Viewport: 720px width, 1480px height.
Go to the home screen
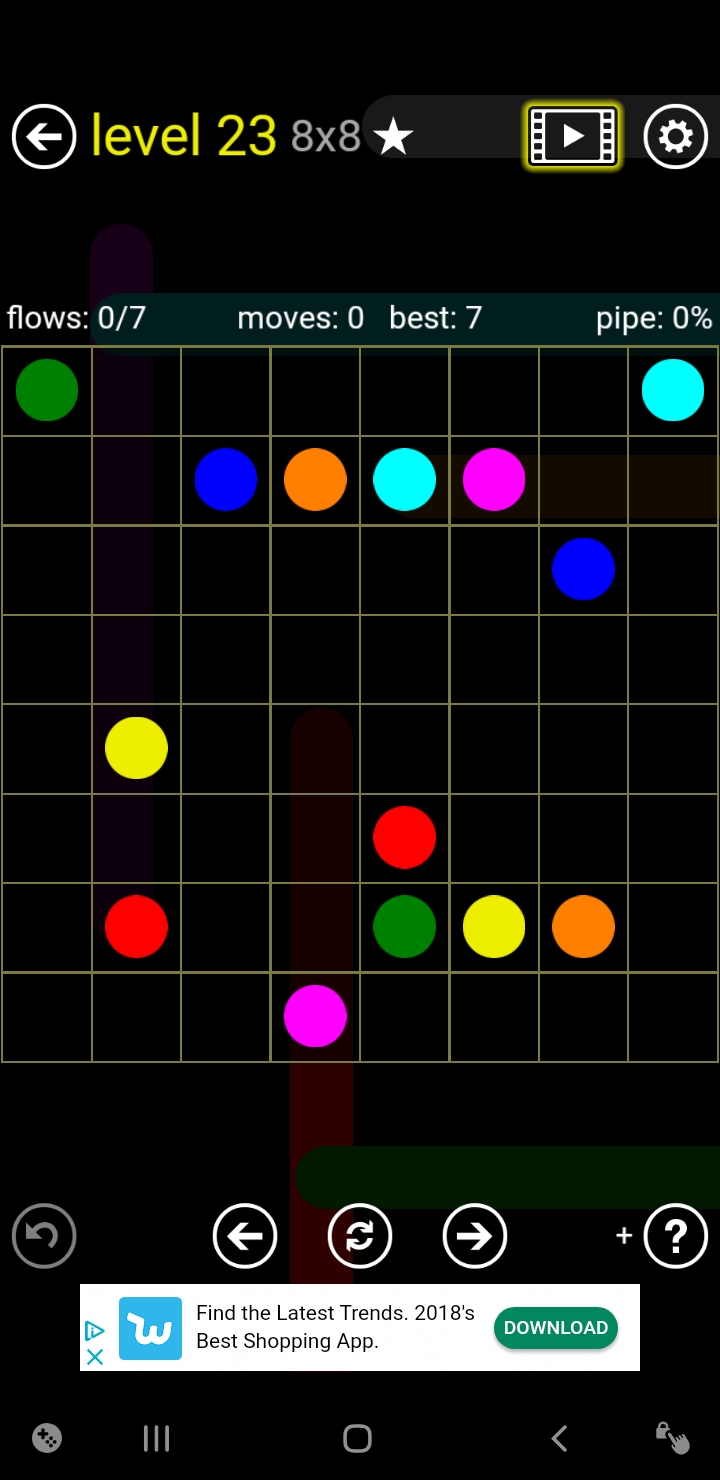coord(357,1439)
